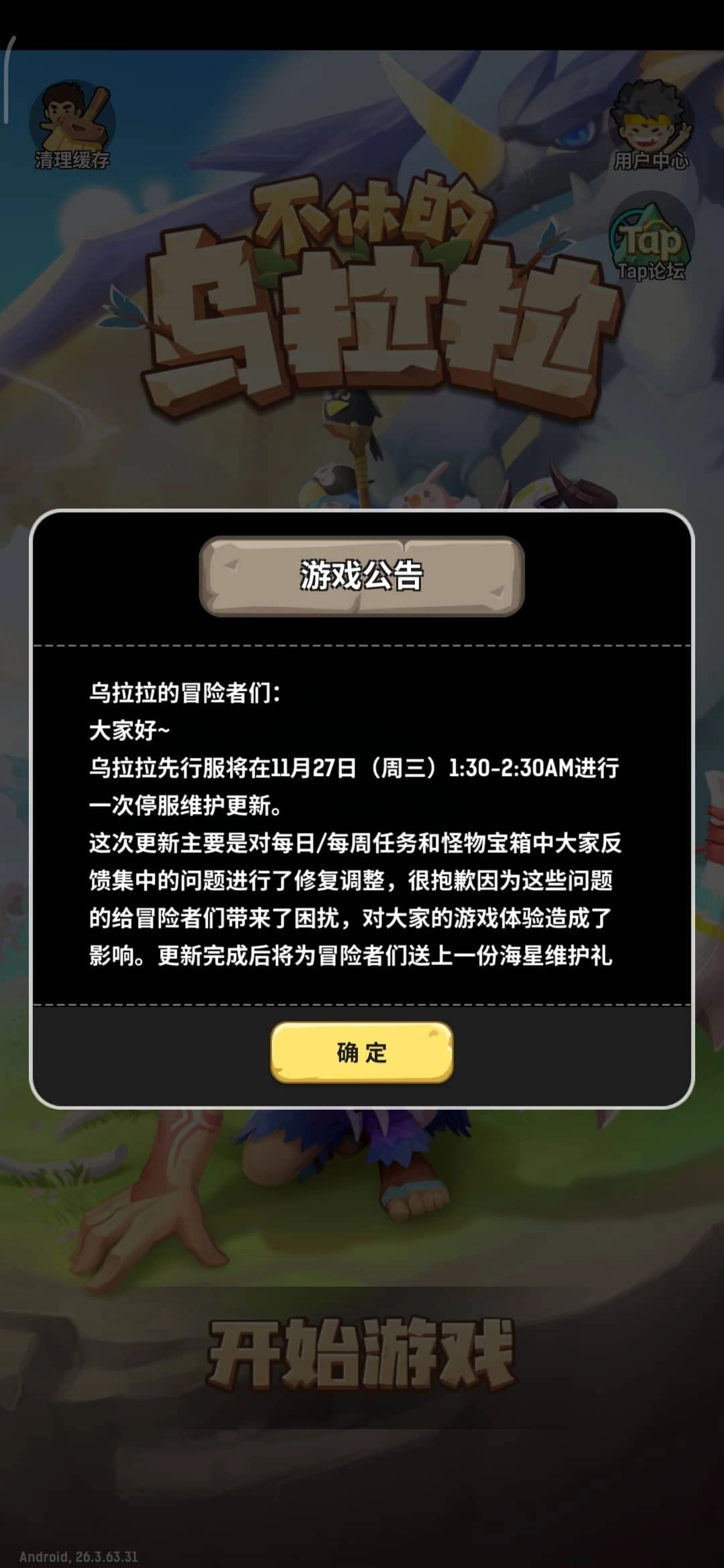Tap 清理缓存 to clear cache
Screen dimensions: 724x1568
pyautogui.click(x=72, y=125)
